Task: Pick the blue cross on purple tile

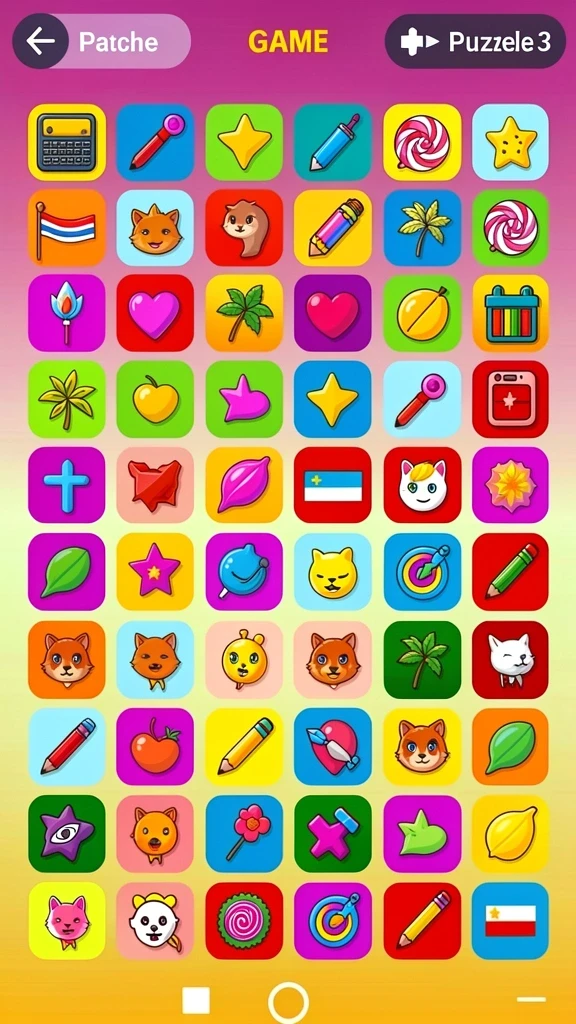Action: click(x=67, y=485)
